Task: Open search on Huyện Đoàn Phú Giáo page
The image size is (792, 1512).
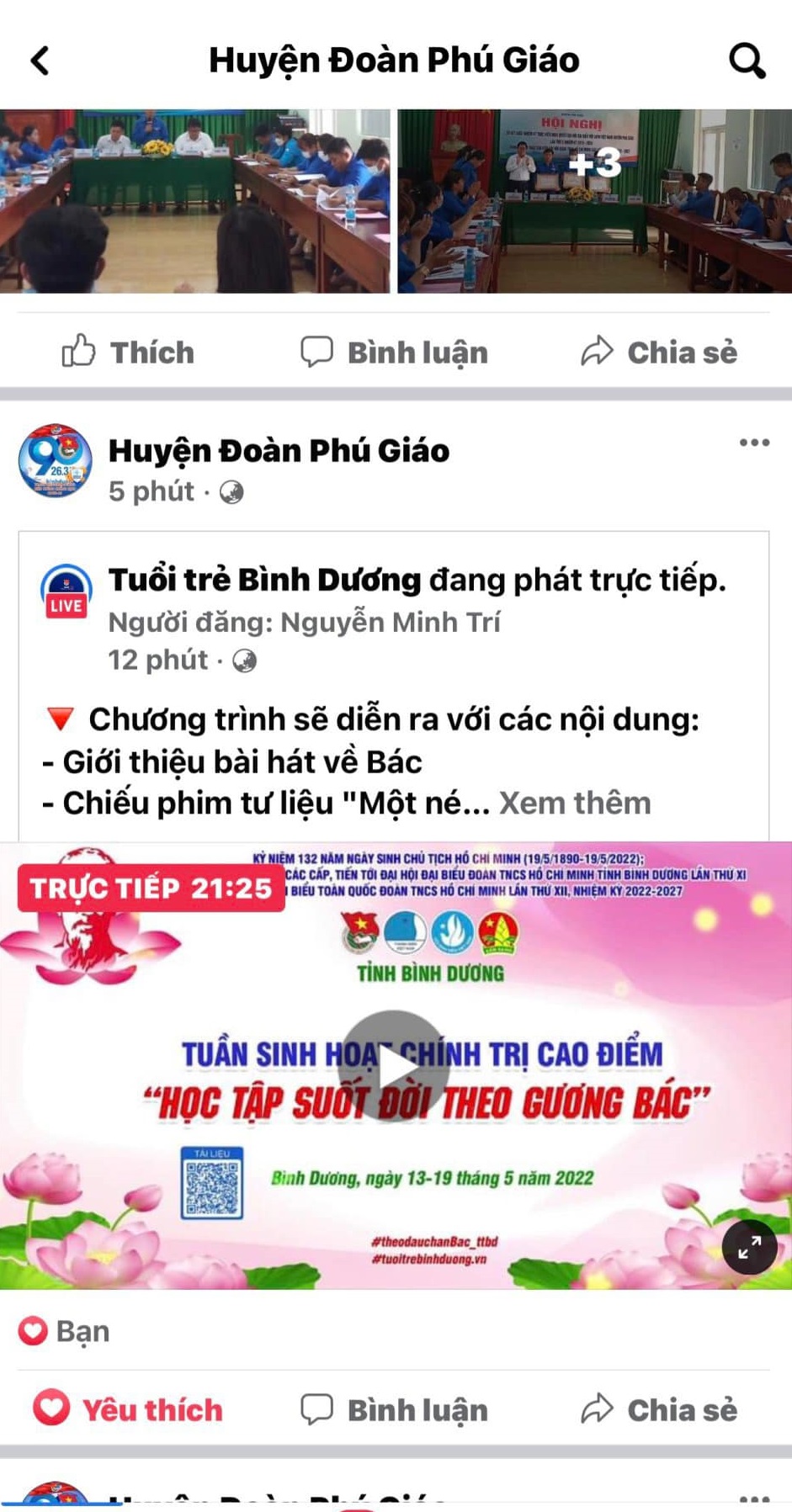Action: pyautogui.click(x=746, y=61)
